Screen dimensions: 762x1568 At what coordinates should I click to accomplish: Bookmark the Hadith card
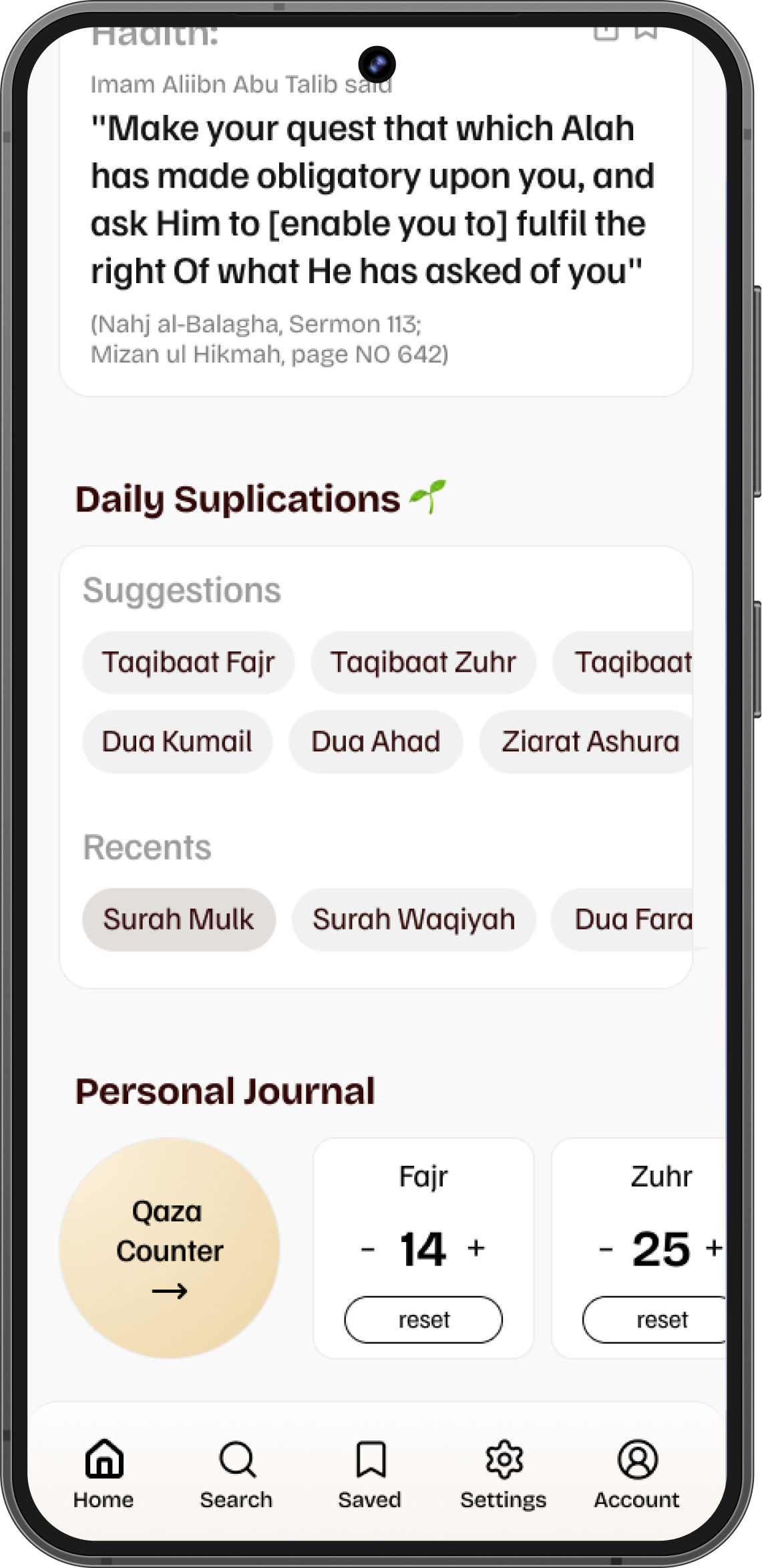(x=645, y=32)
